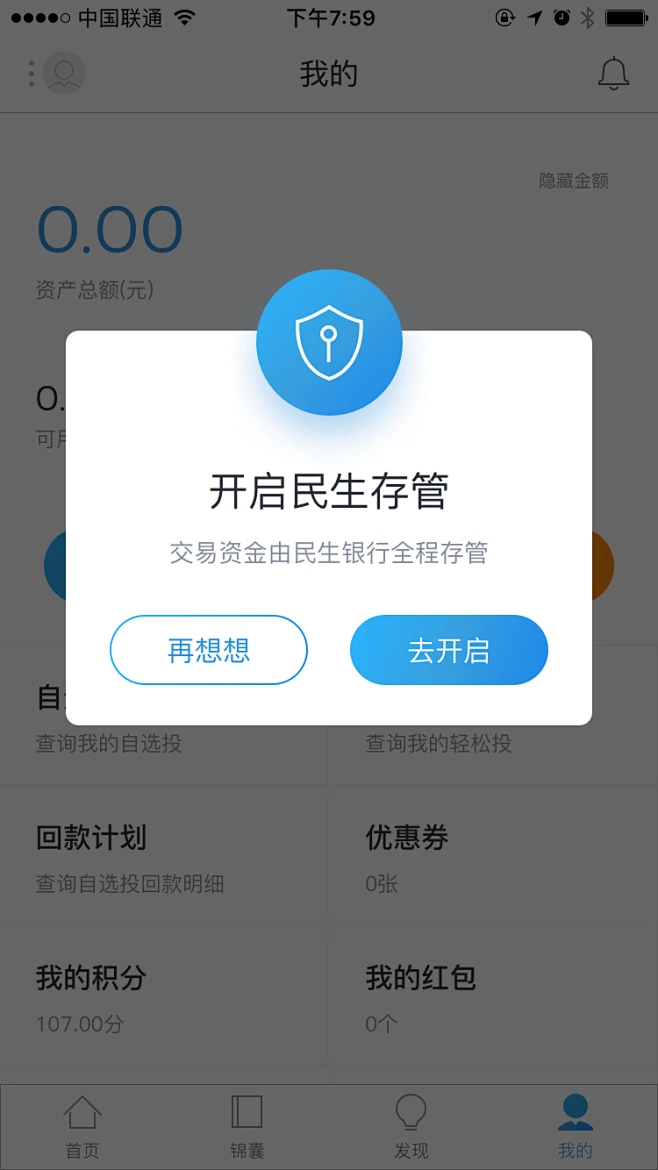Switch to the 首页 tab
This screenshot has height=1170, width=658.
82,1126
